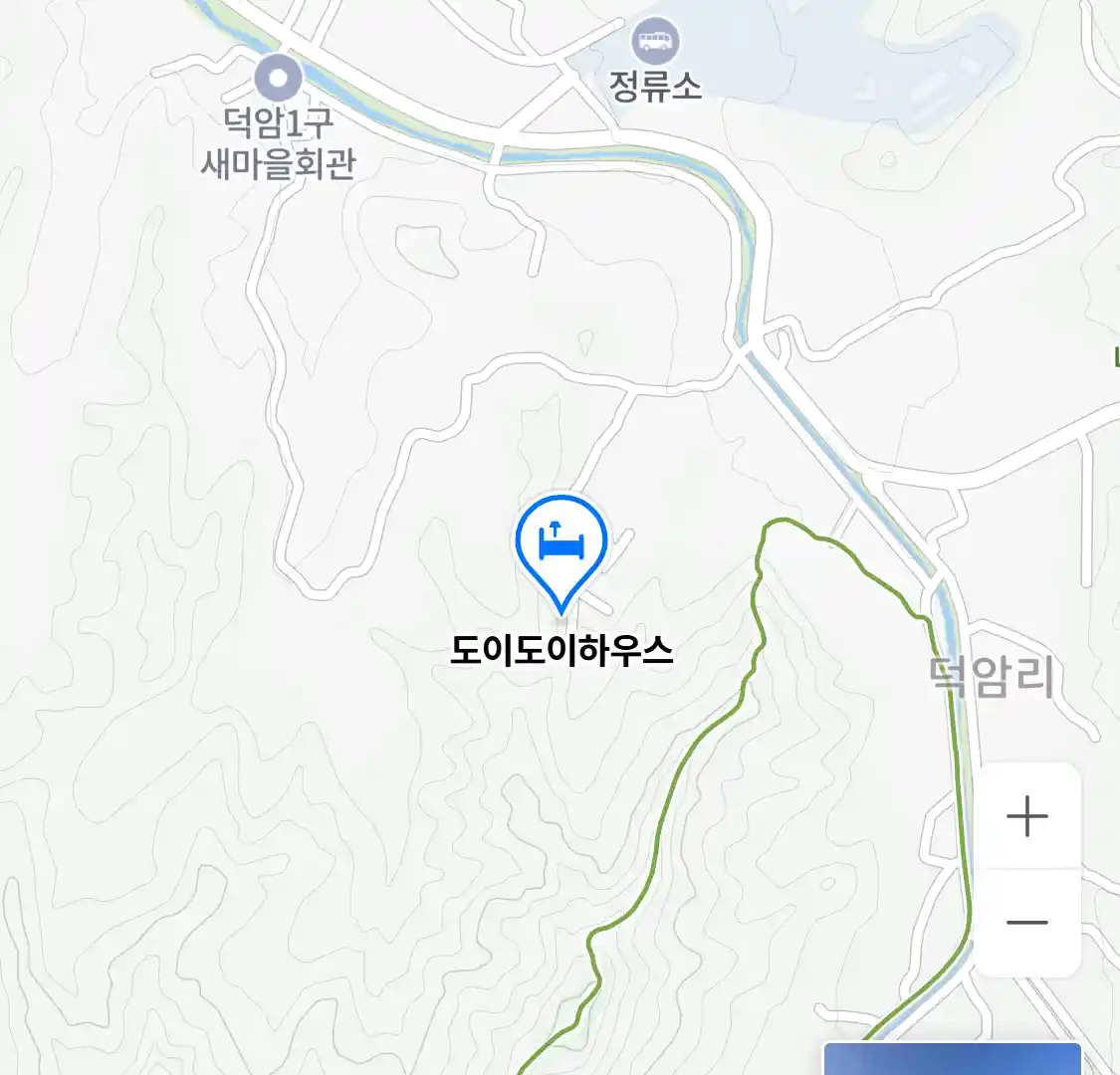Zoom in on the map
Viewport: 1120px width, 1075px height.
[x=1026, y=817]
